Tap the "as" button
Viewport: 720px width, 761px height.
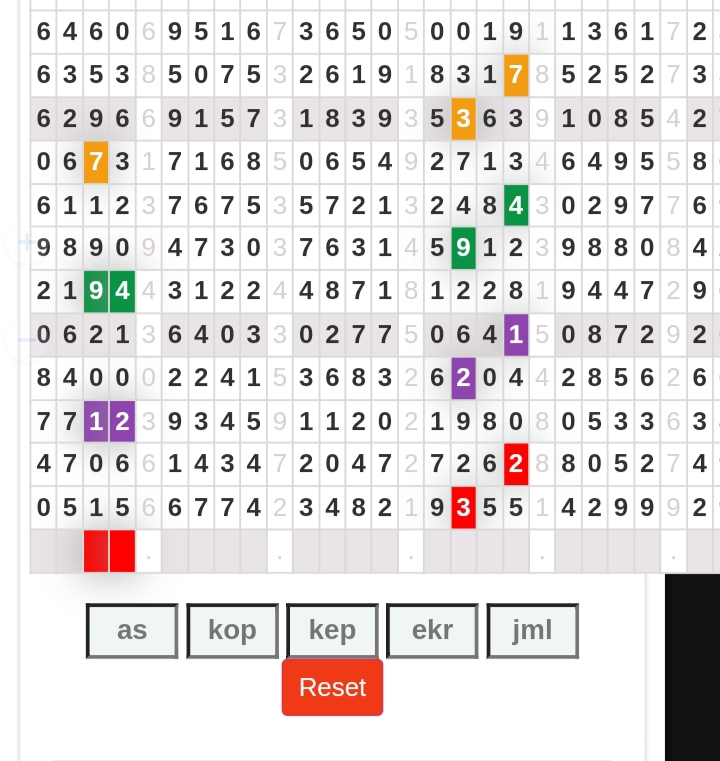tap(132, 630)
